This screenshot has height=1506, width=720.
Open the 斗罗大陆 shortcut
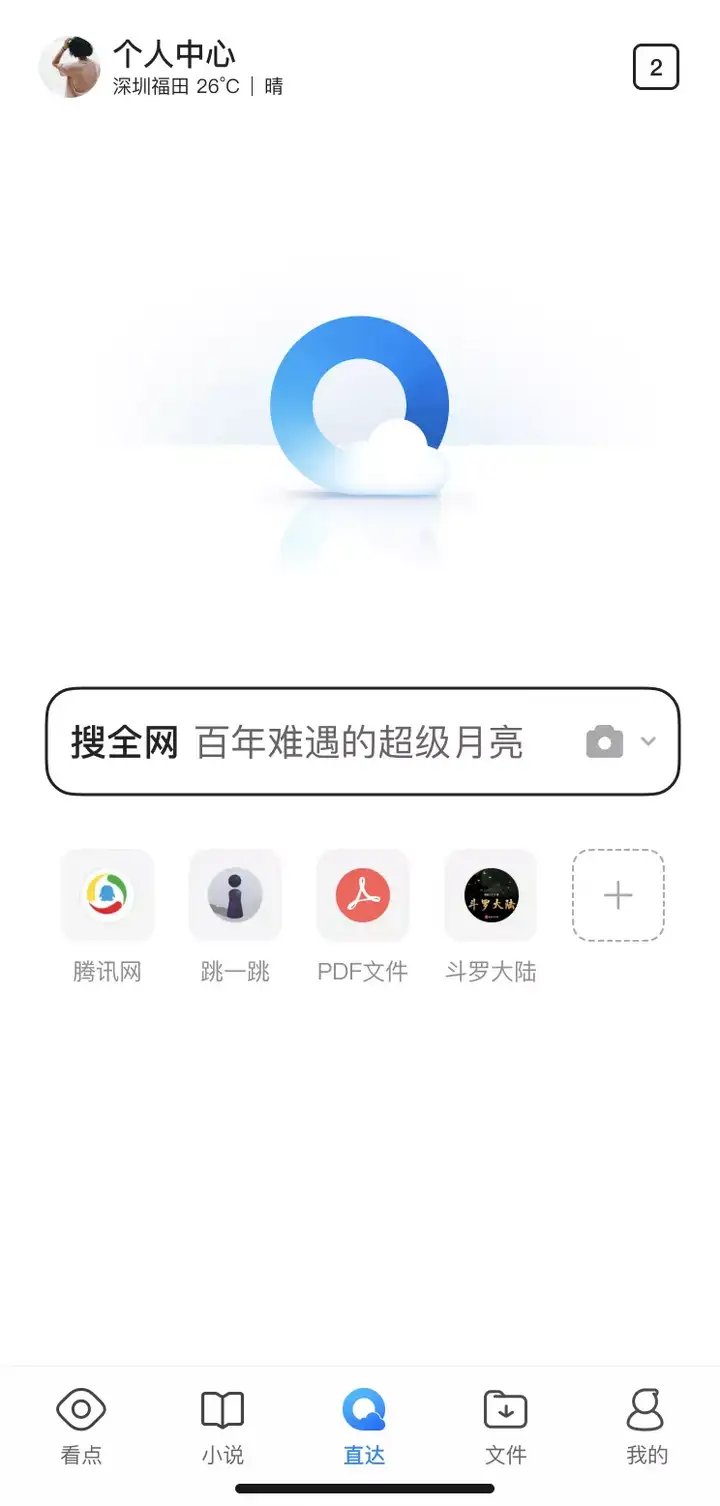[491, 896]
